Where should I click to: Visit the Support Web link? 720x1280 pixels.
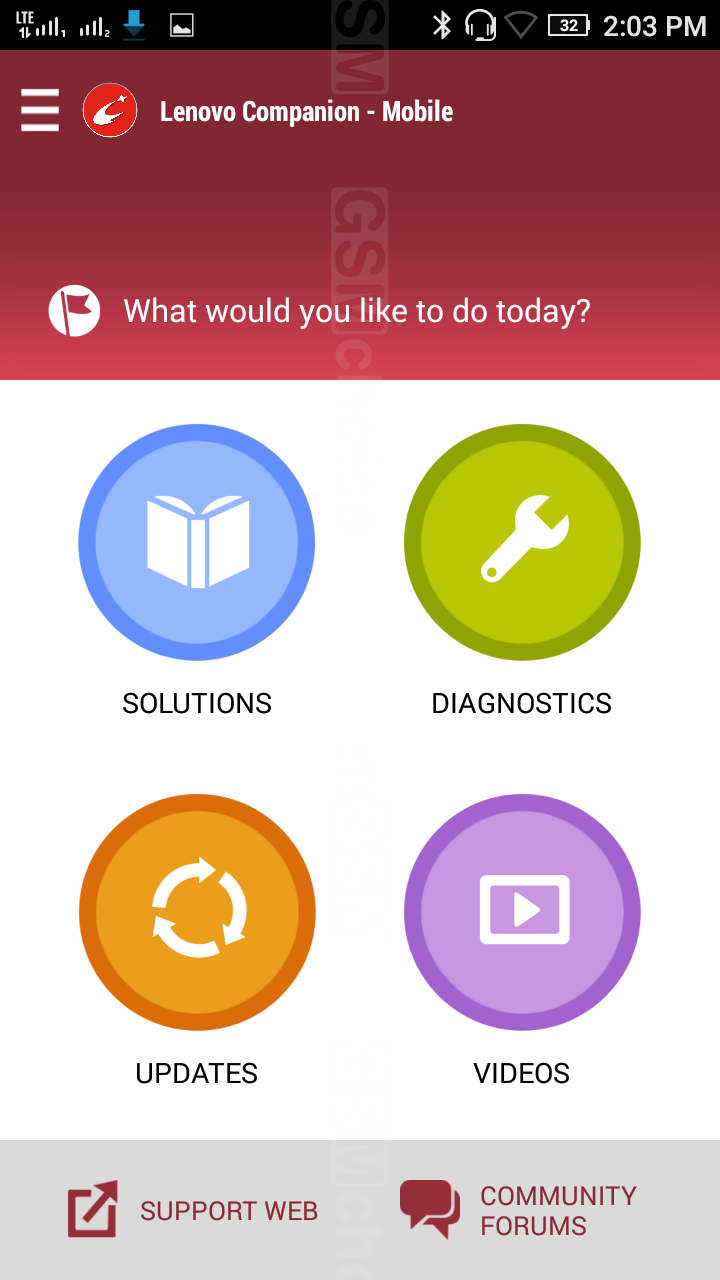[x=193, y=1210]
